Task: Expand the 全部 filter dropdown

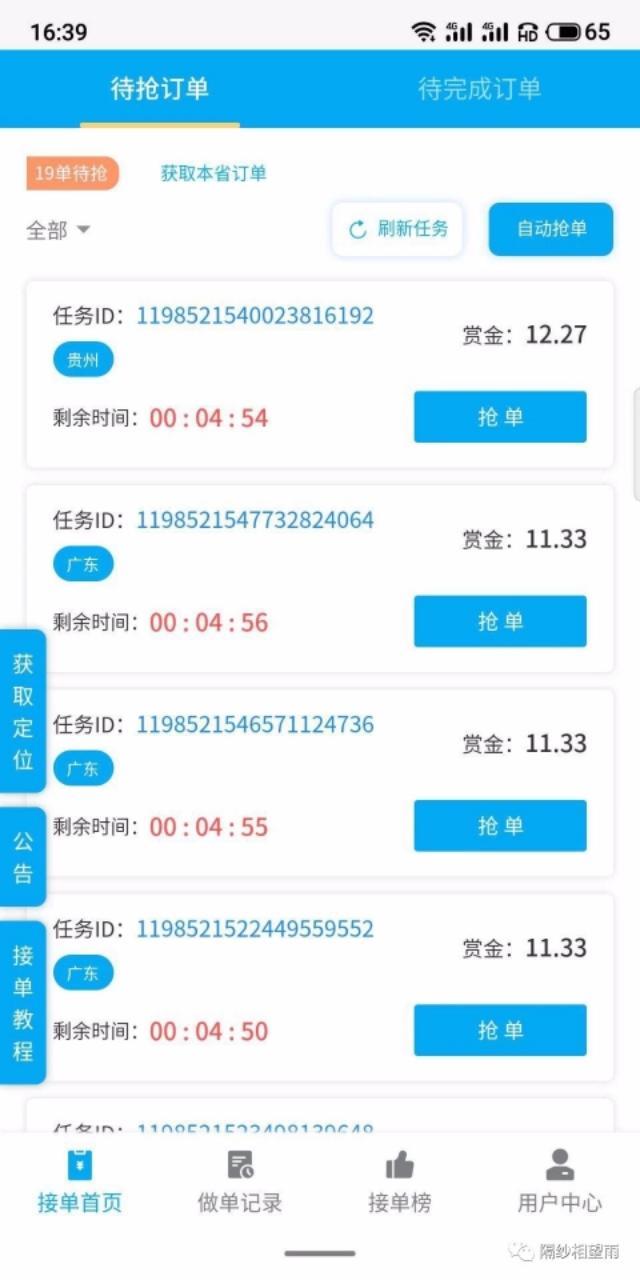Action: tap(58, 231)
